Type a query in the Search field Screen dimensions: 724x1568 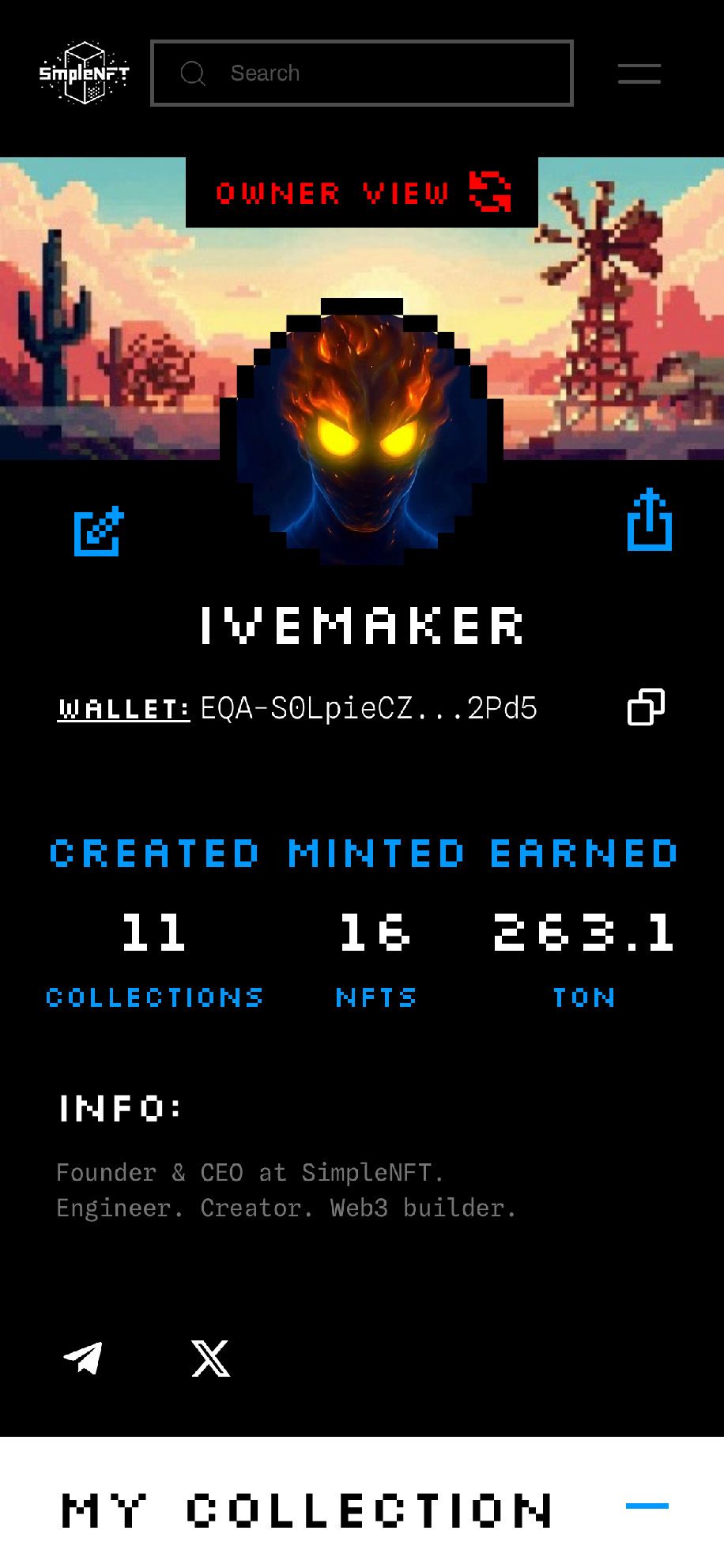click(x=364, y=73)
